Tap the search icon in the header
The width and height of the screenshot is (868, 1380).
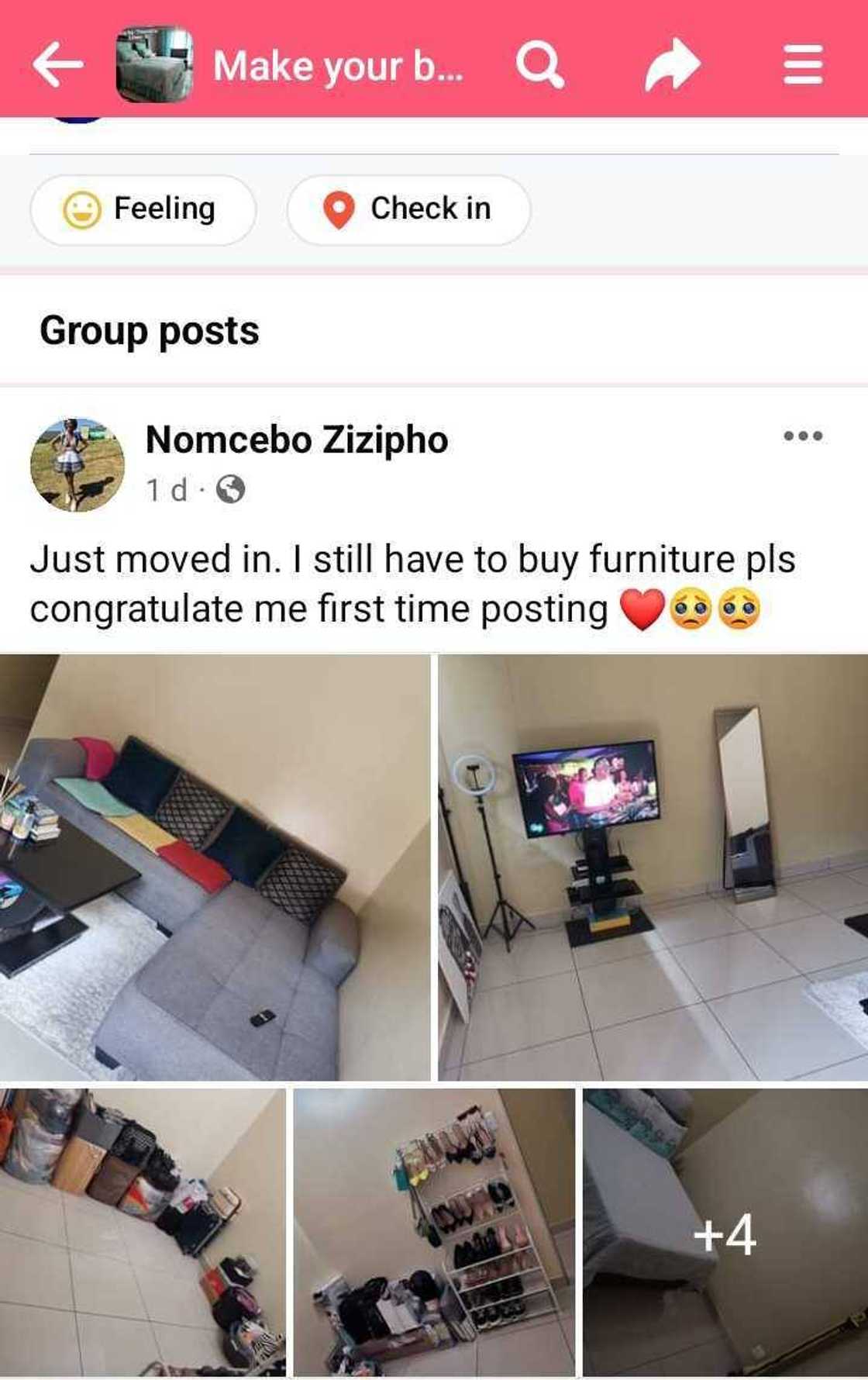tap(542, 67)
